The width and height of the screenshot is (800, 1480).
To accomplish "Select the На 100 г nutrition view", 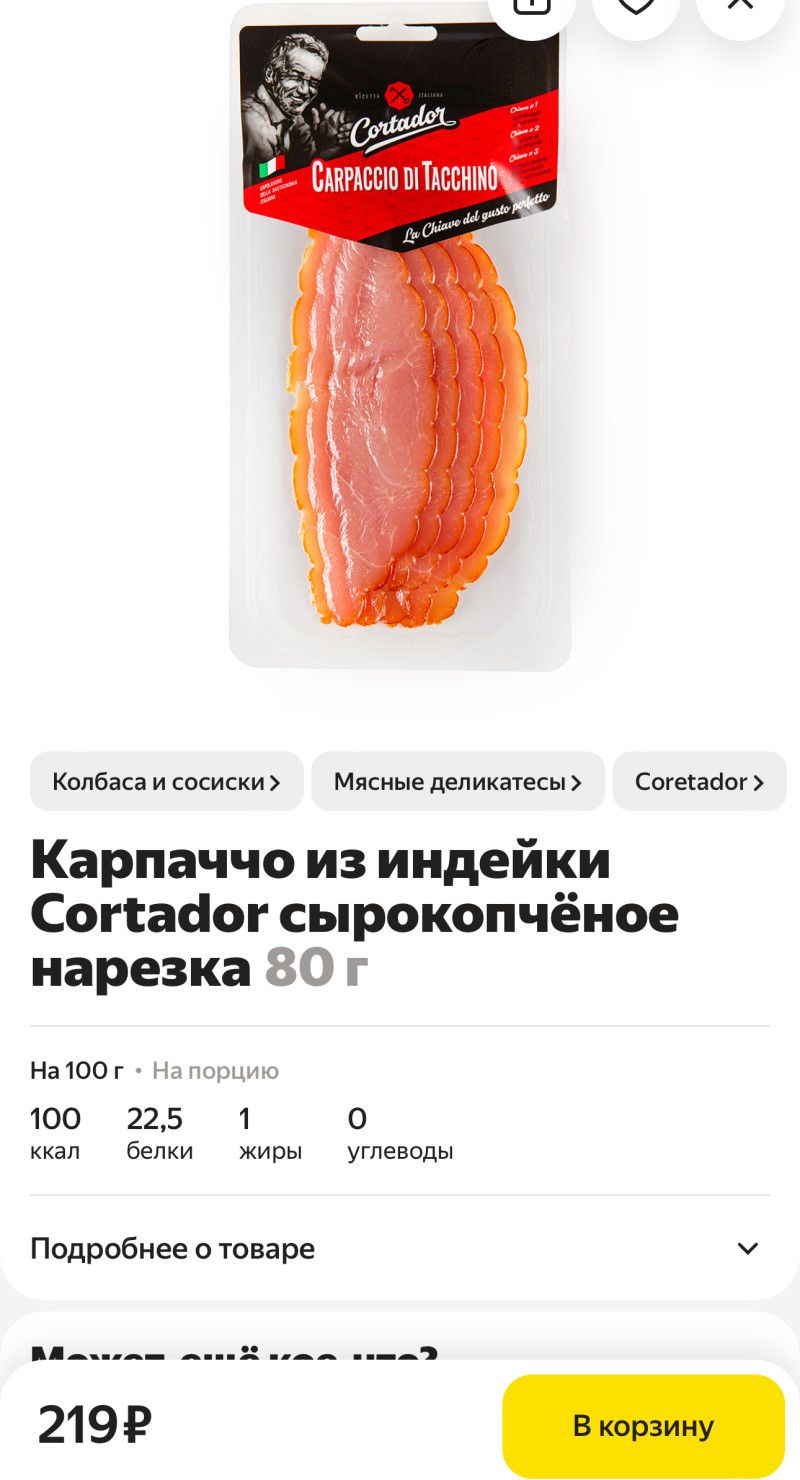I will 77,1071.
